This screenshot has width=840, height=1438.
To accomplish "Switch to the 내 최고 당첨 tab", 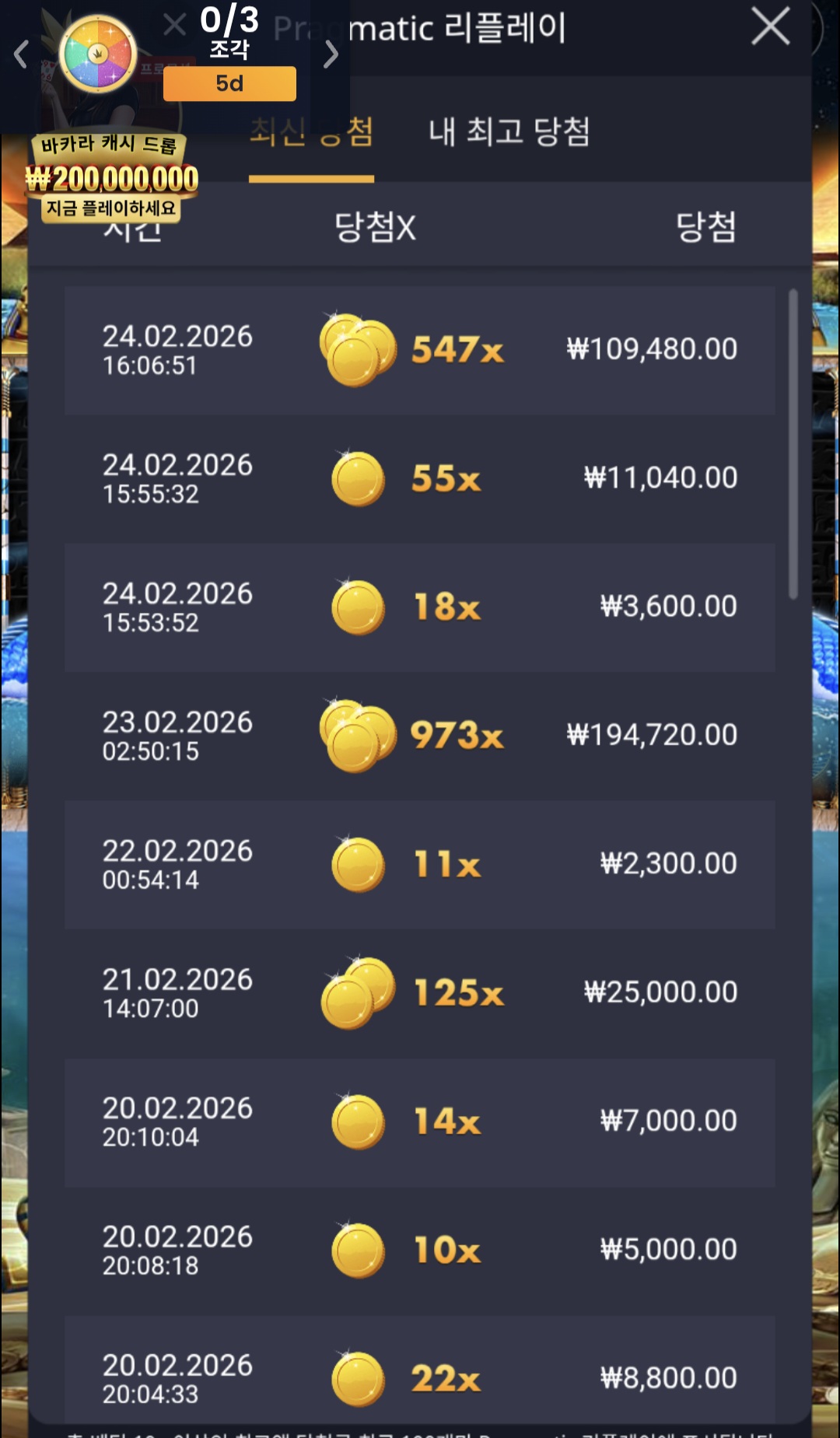I will pyautogui.click(x=509, y=132).
